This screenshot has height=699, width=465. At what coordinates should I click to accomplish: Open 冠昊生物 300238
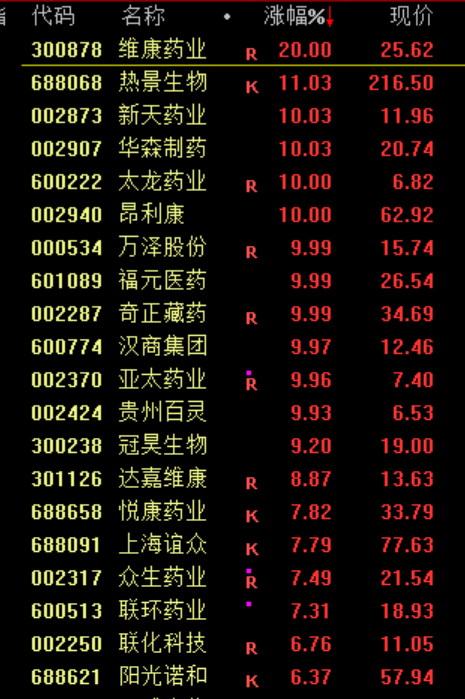point(232,445)
